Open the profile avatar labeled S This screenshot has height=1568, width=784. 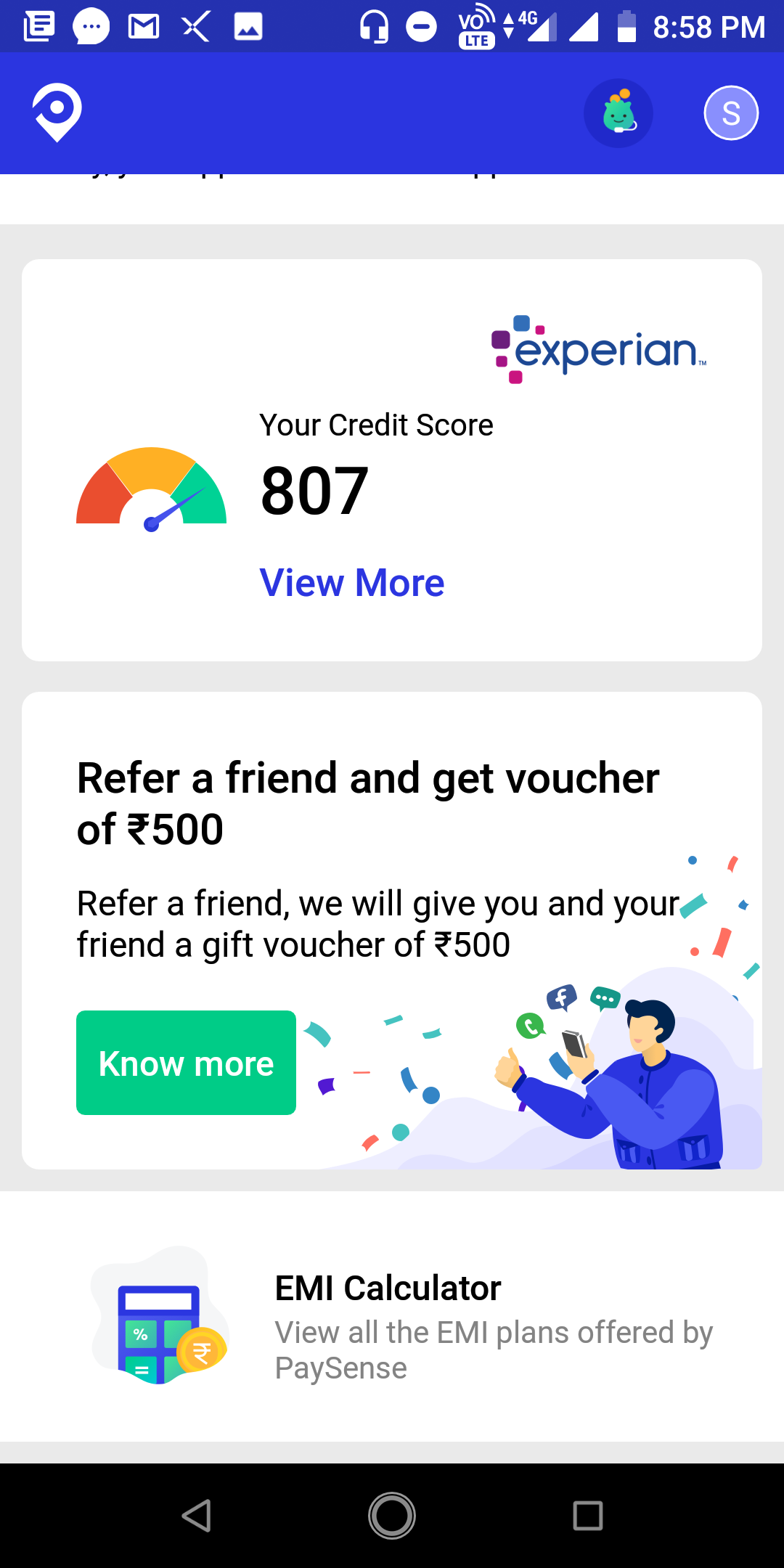click(x=731, y=113)
